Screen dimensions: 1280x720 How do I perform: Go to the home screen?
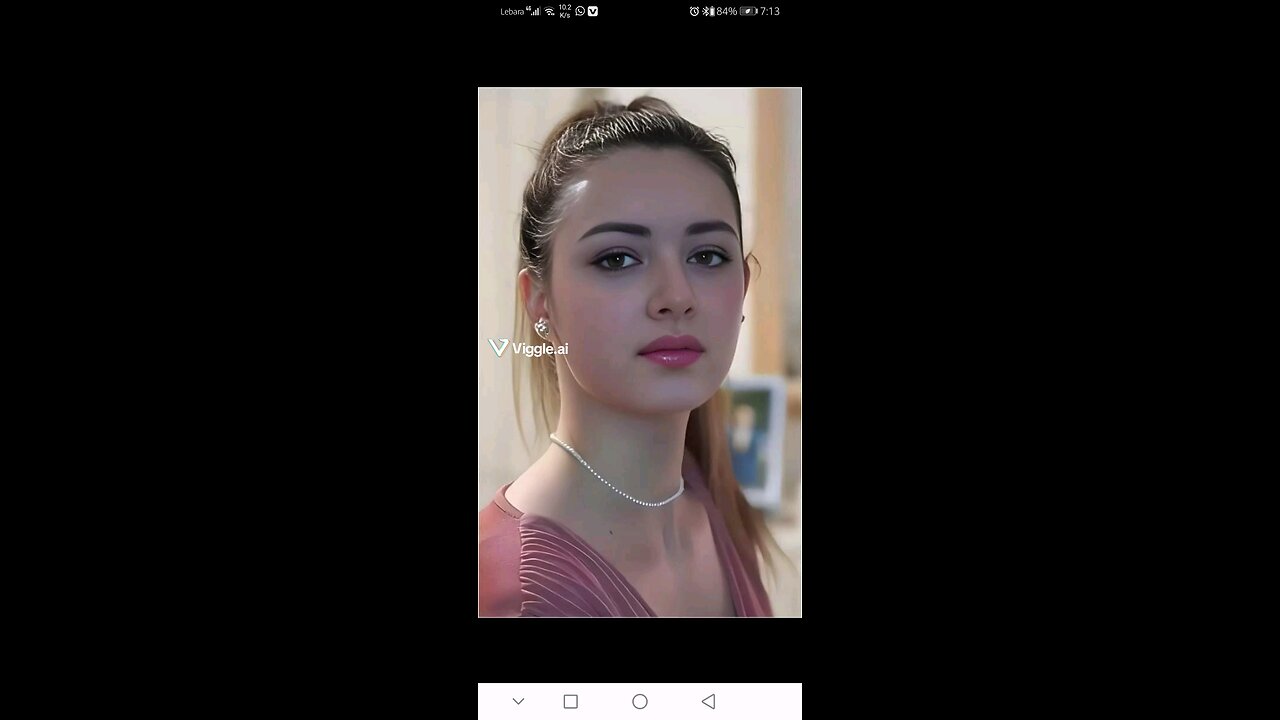(x=640, y=702)
